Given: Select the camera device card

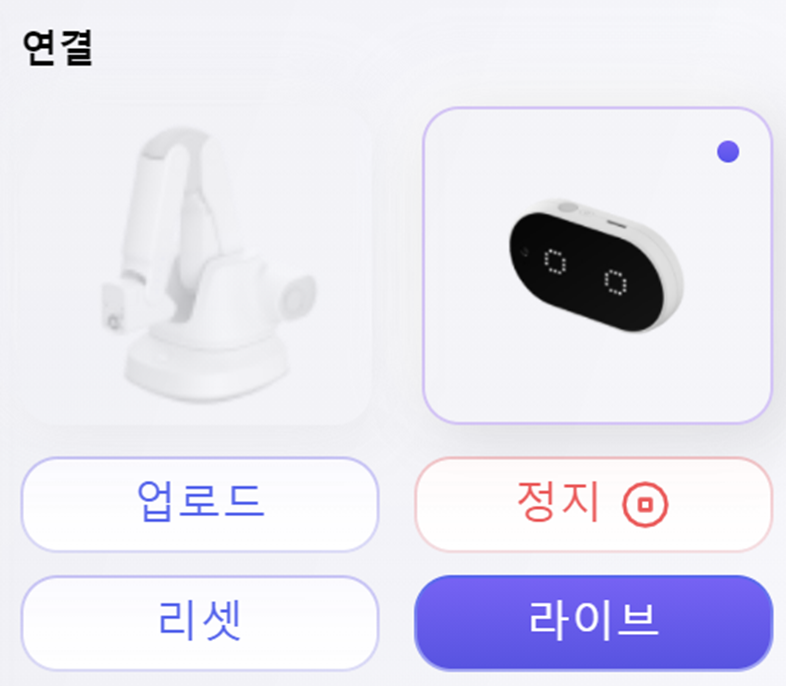Looking at the screenshot, I should [597, 265].
